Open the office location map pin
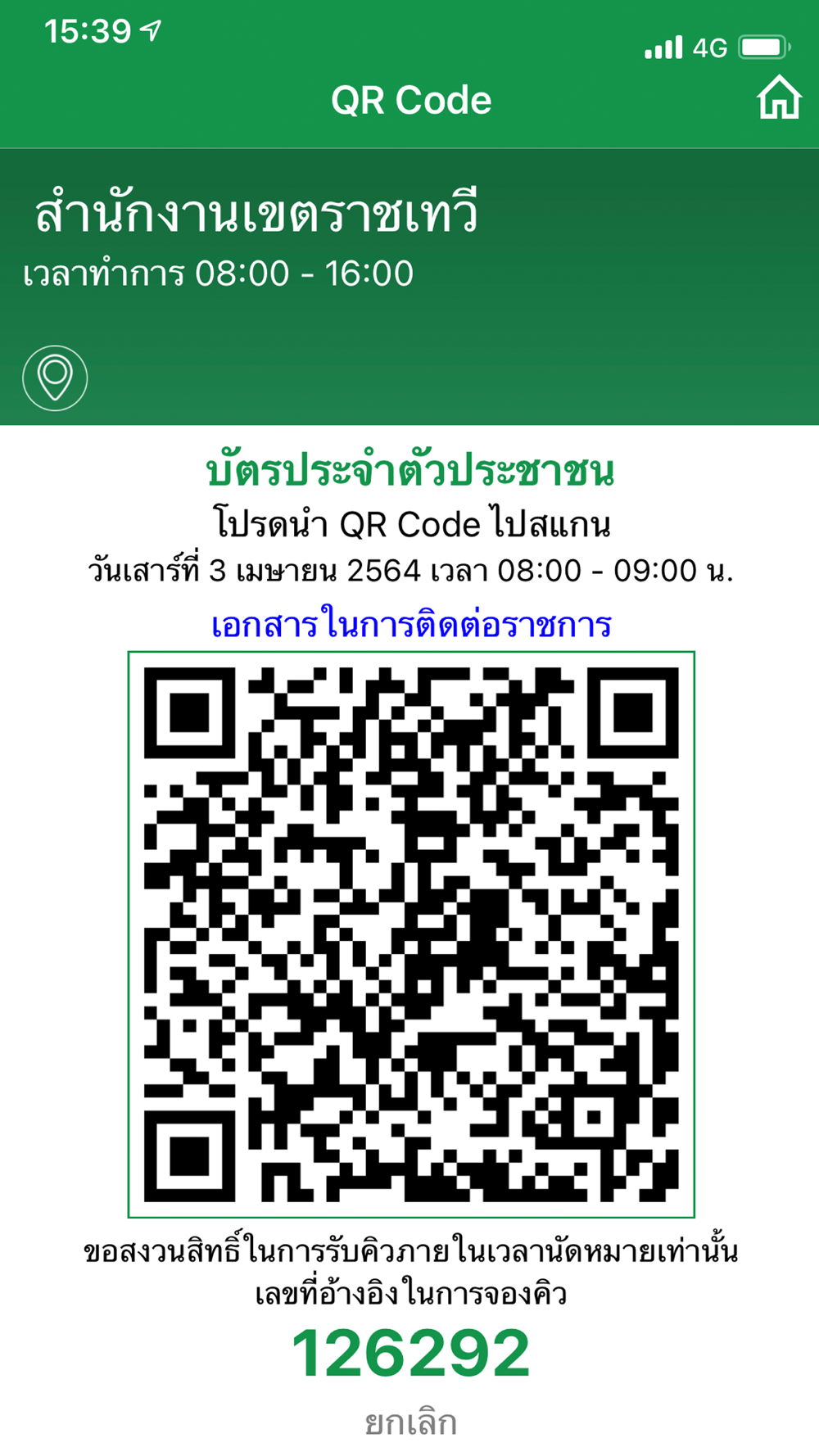819x1456 pixels. (x=55, y=378)
